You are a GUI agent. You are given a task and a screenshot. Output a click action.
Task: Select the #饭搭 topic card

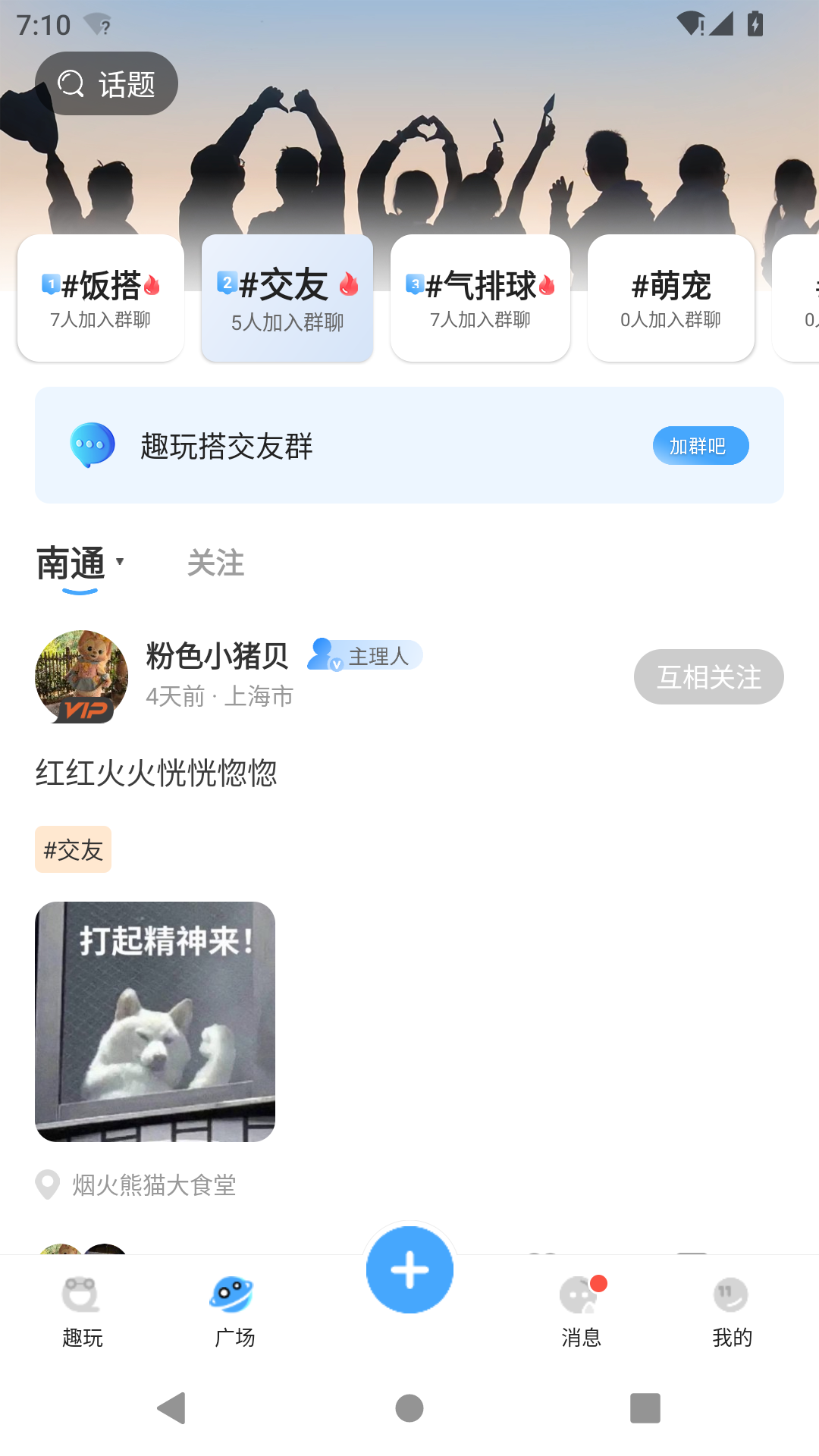tap(100, 297)
